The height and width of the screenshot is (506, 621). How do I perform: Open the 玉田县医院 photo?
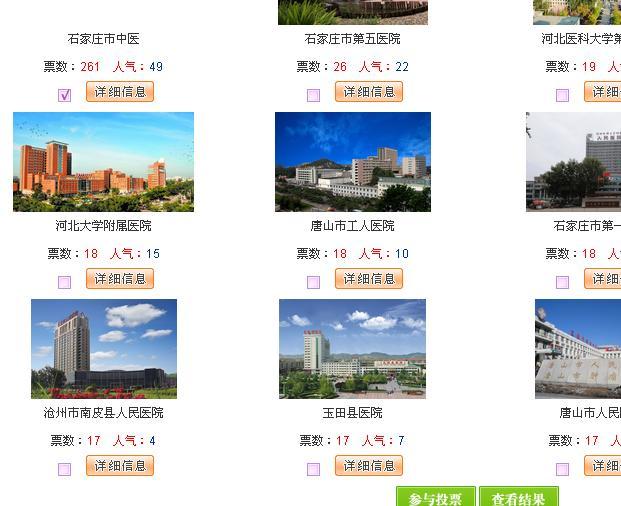coord(352,349)
